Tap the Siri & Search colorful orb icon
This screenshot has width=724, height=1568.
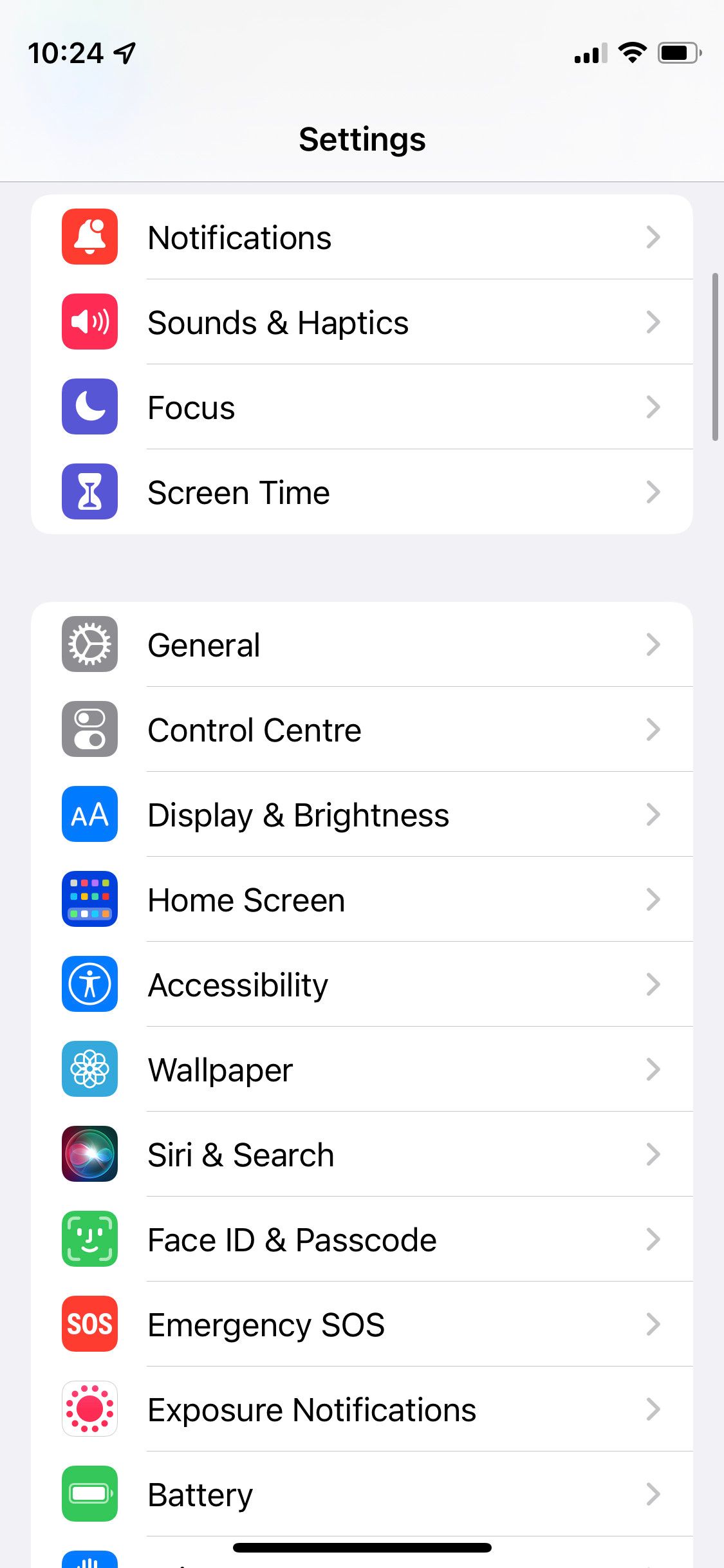[x=89, y=1154]
